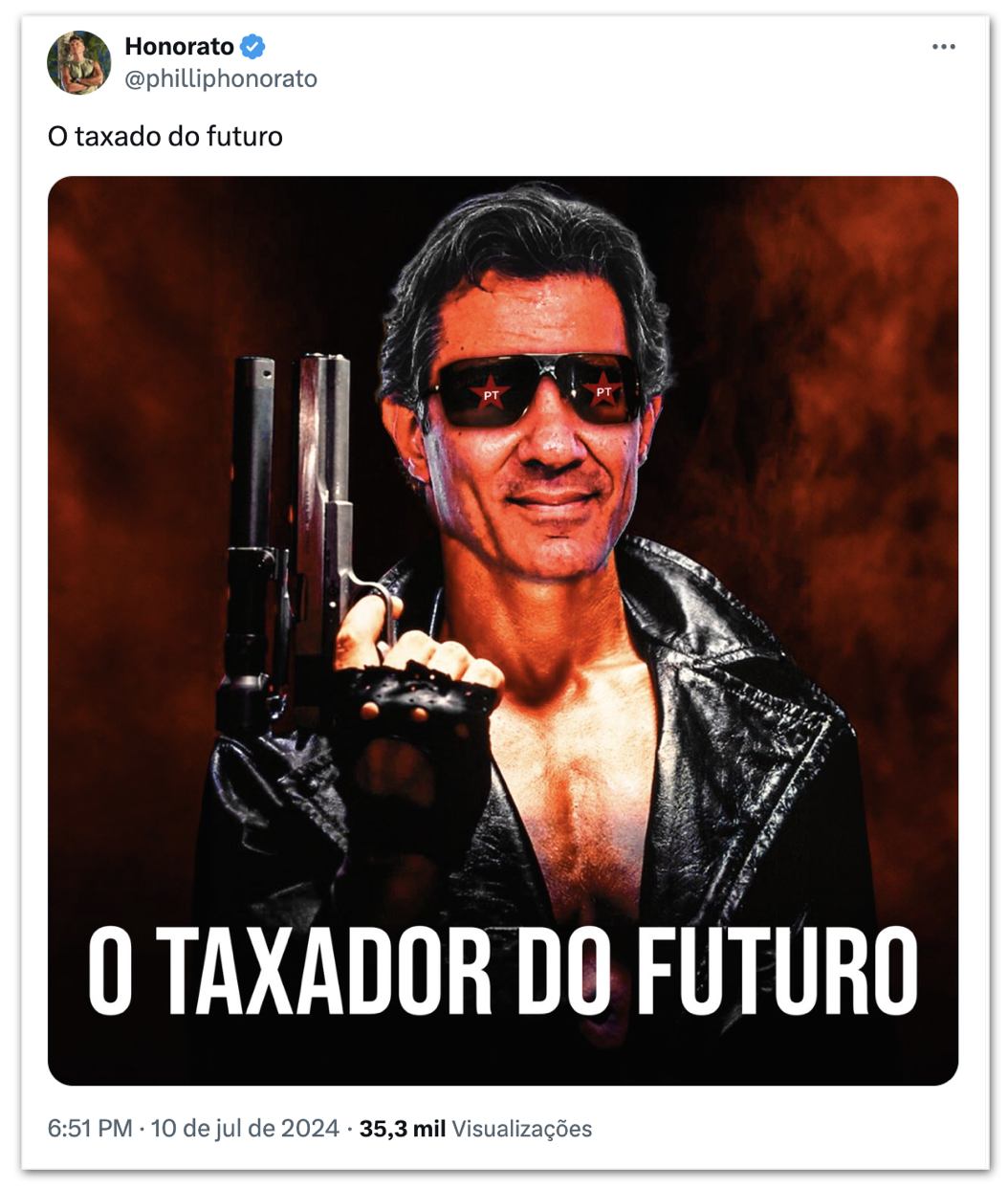
Task: Open the 10 de jul de 2024 timestamp
Action: [244, 1129]
